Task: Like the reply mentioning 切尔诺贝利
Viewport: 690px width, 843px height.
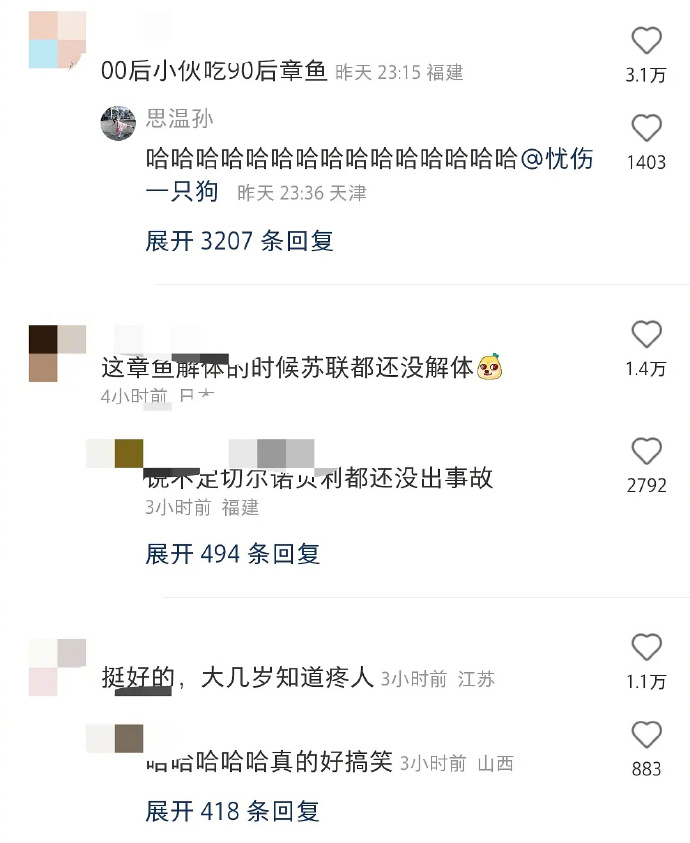Action: tap(647, 451)
